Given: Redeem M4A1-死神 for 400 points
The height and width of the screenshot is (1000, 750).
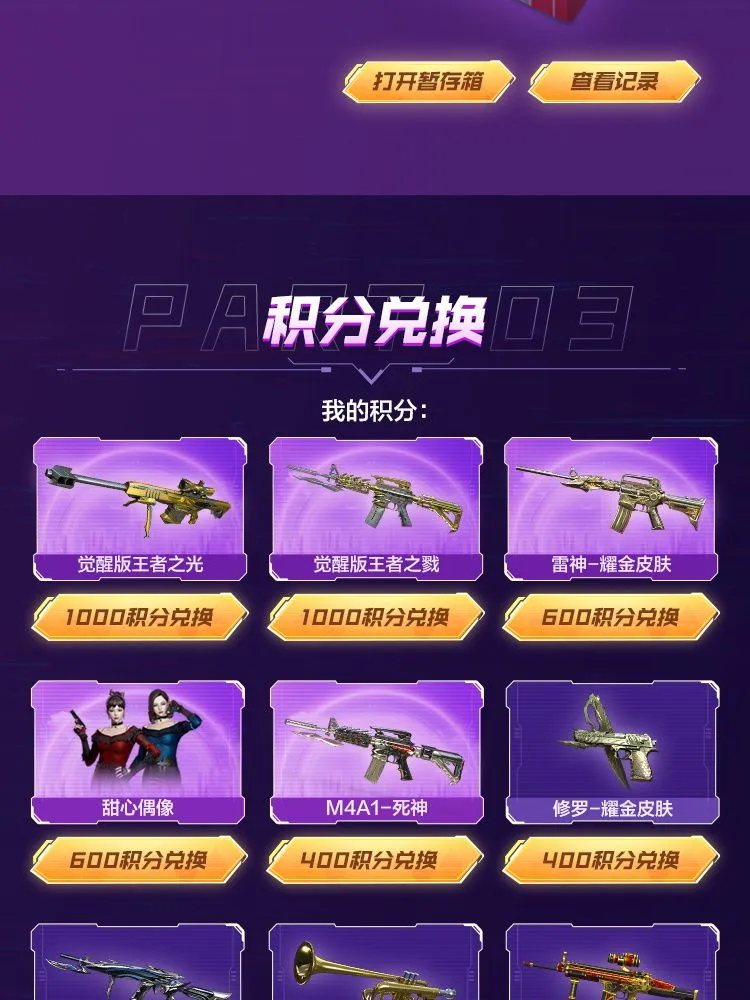Looking at the screenshot, I should point(375,860).
